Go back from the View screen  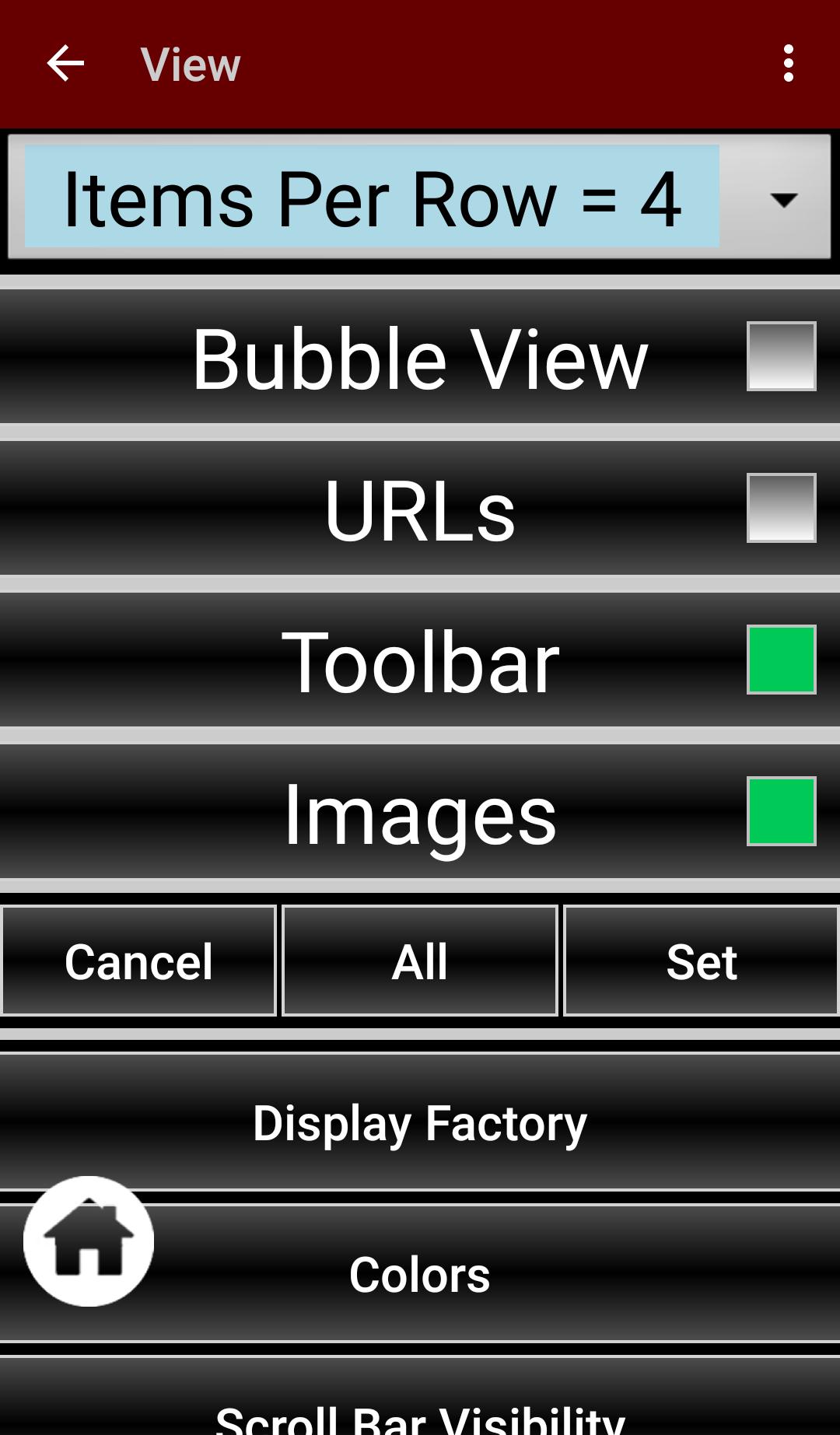pos(65,64)
